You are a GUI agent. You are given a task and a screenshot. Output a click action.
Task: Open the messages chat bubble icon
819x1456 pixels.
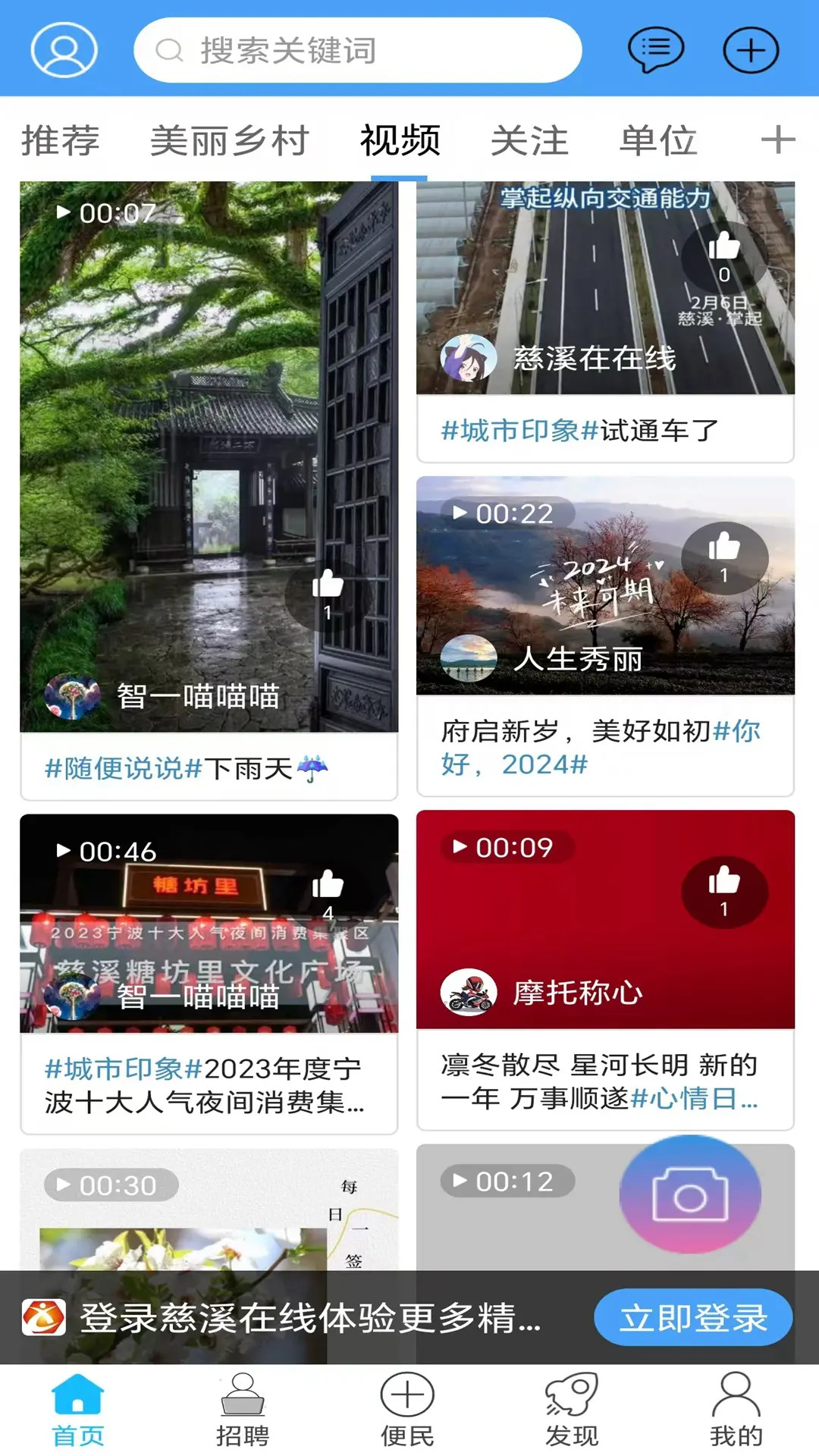[x=655, y=50]
